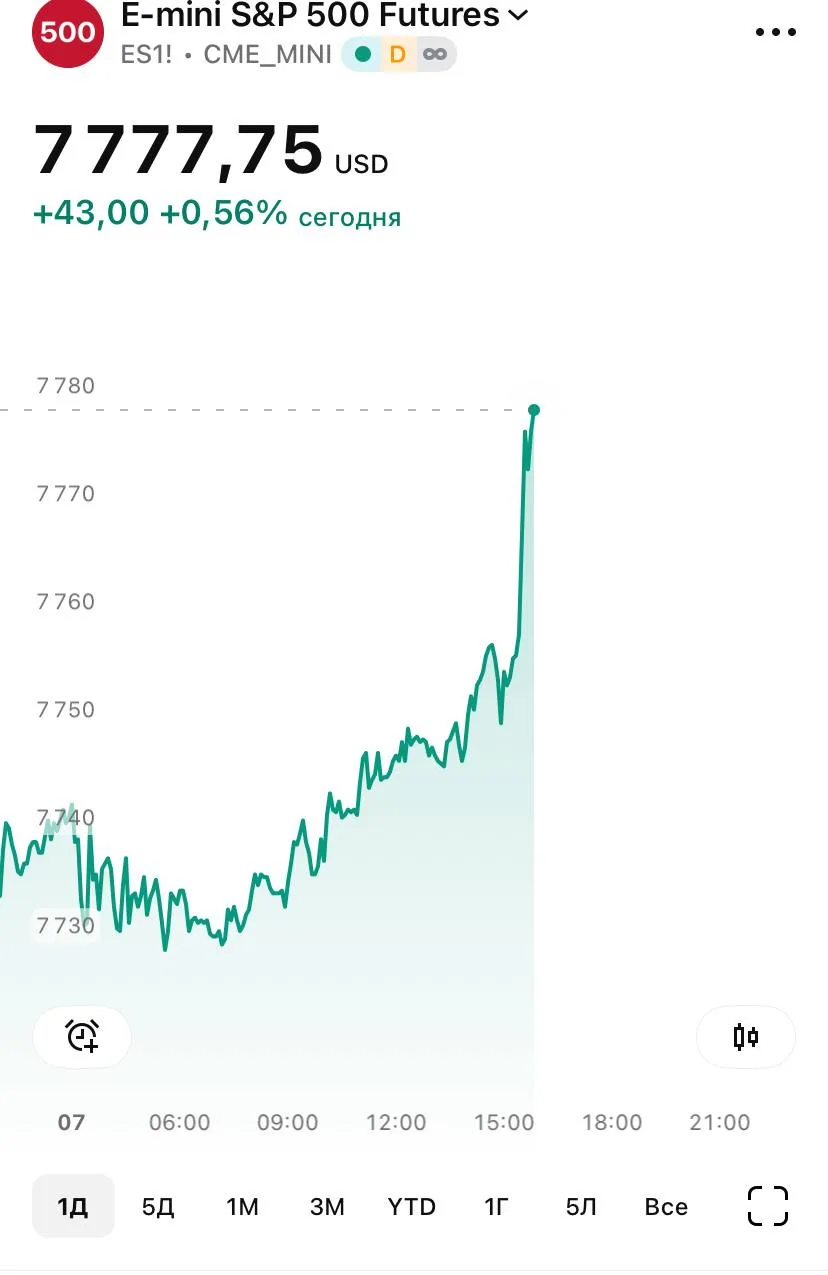Select the 5Л five-year range
Screen dimensions: 828x1275
point(581,1206)
